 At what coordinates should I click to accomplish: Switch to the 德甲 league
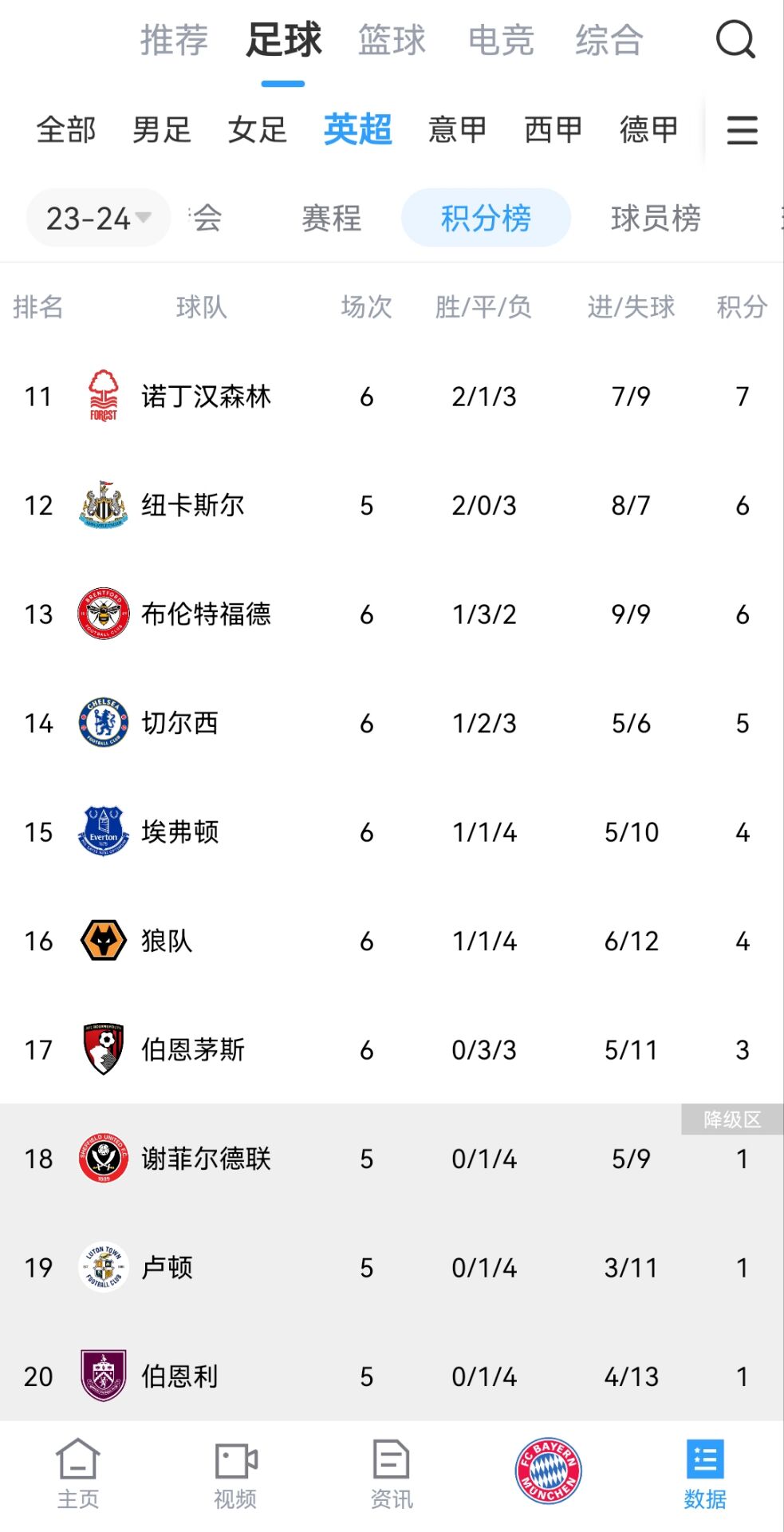tap(648, 129)
